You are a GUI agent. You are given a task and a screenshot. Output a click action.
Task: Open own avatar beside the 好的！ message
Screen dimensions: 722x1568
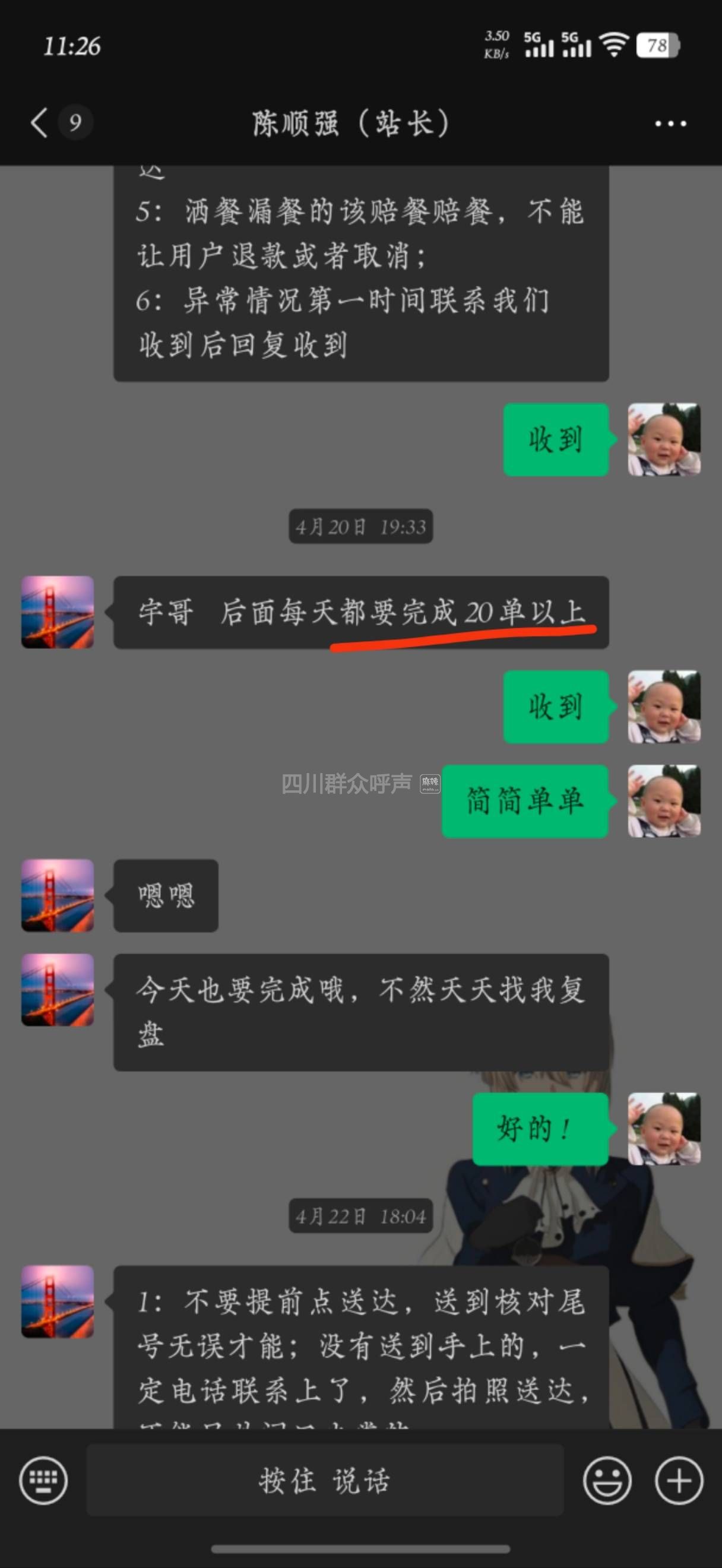(x=664, y=1129)
